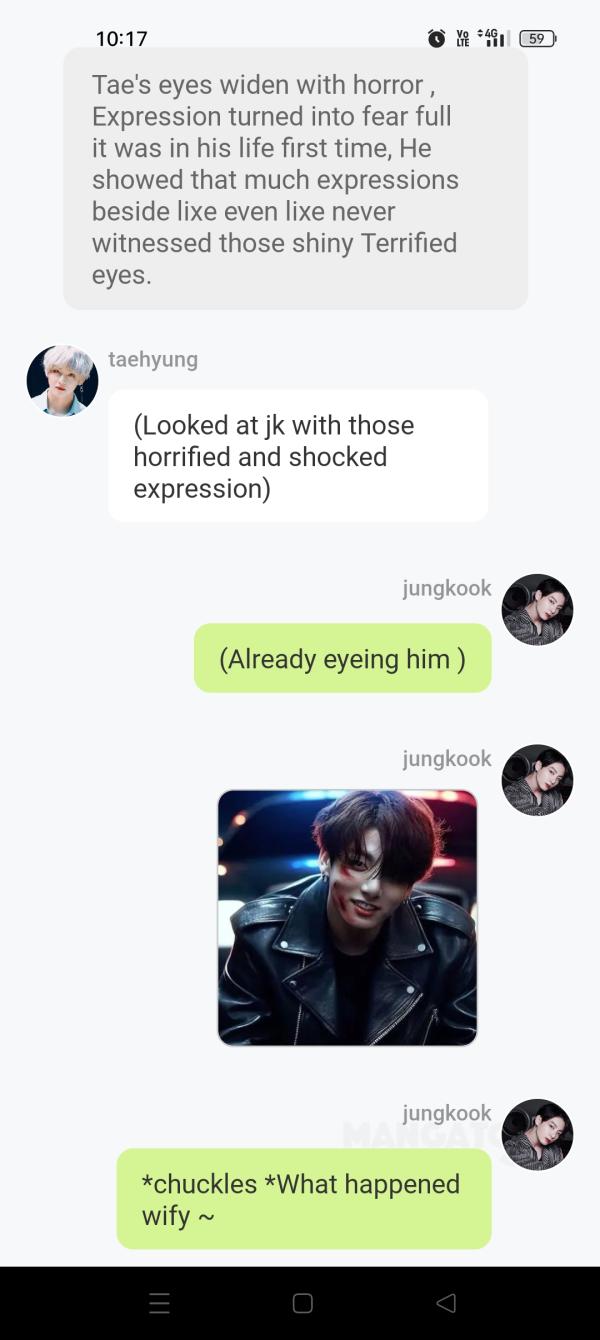The height and width of the screenshot is (1340, 600).
Task: Tap the system home button
Action: (302, 1303)
